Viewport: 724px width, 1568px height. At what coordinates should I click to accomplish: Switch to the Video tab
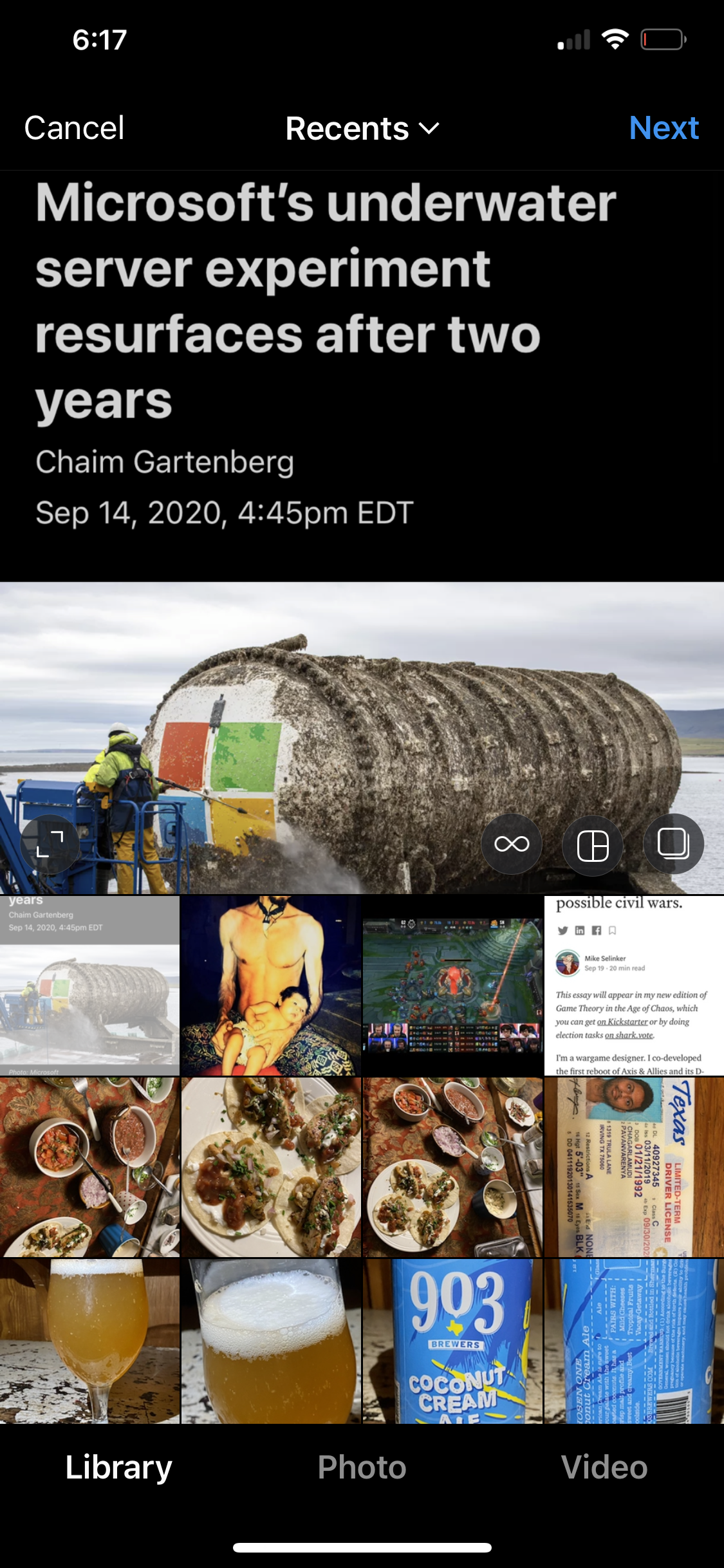tap(604, 1467)
